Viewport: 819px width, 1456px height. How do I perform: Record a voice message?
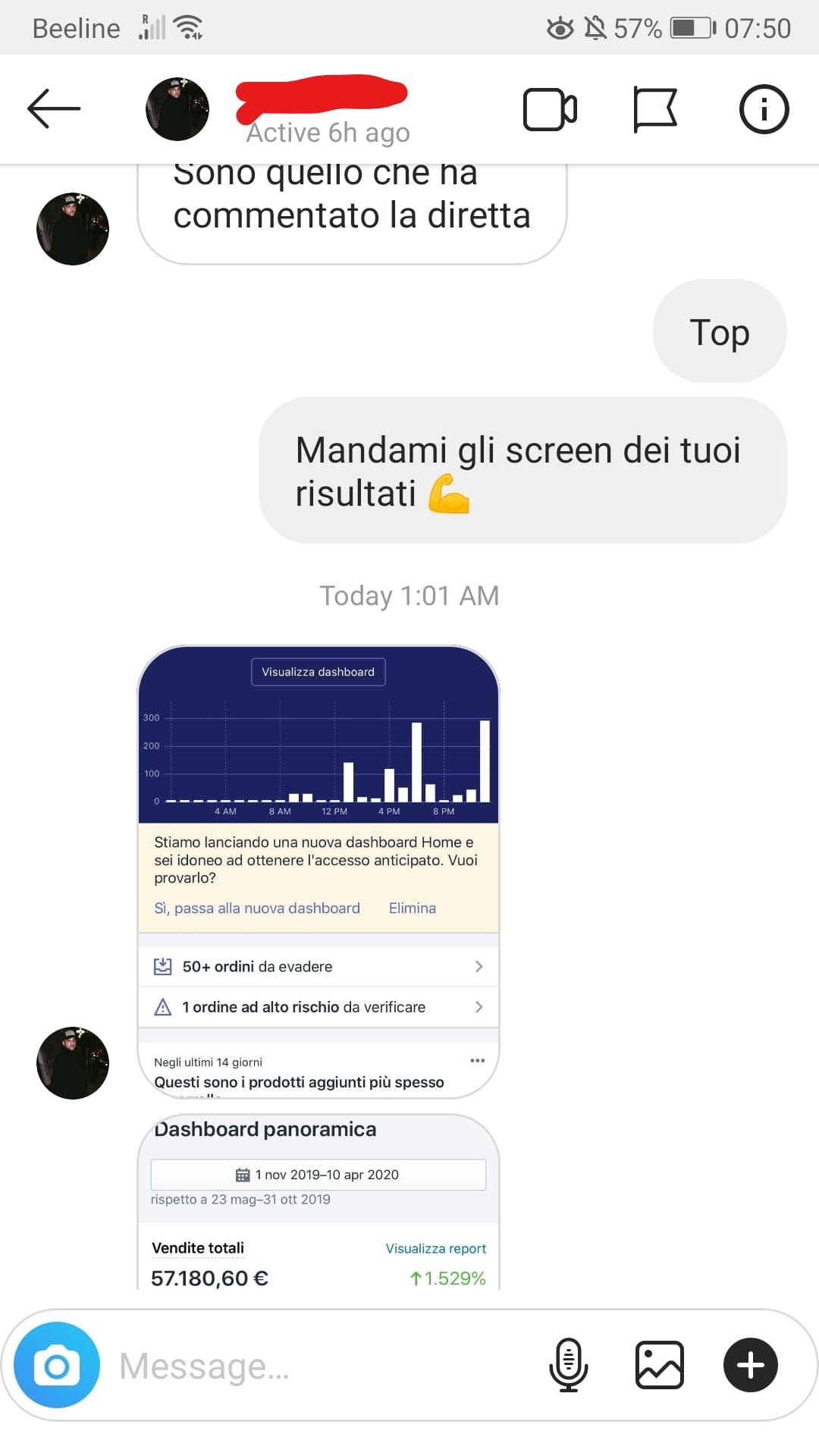(x=568, y=1365)
